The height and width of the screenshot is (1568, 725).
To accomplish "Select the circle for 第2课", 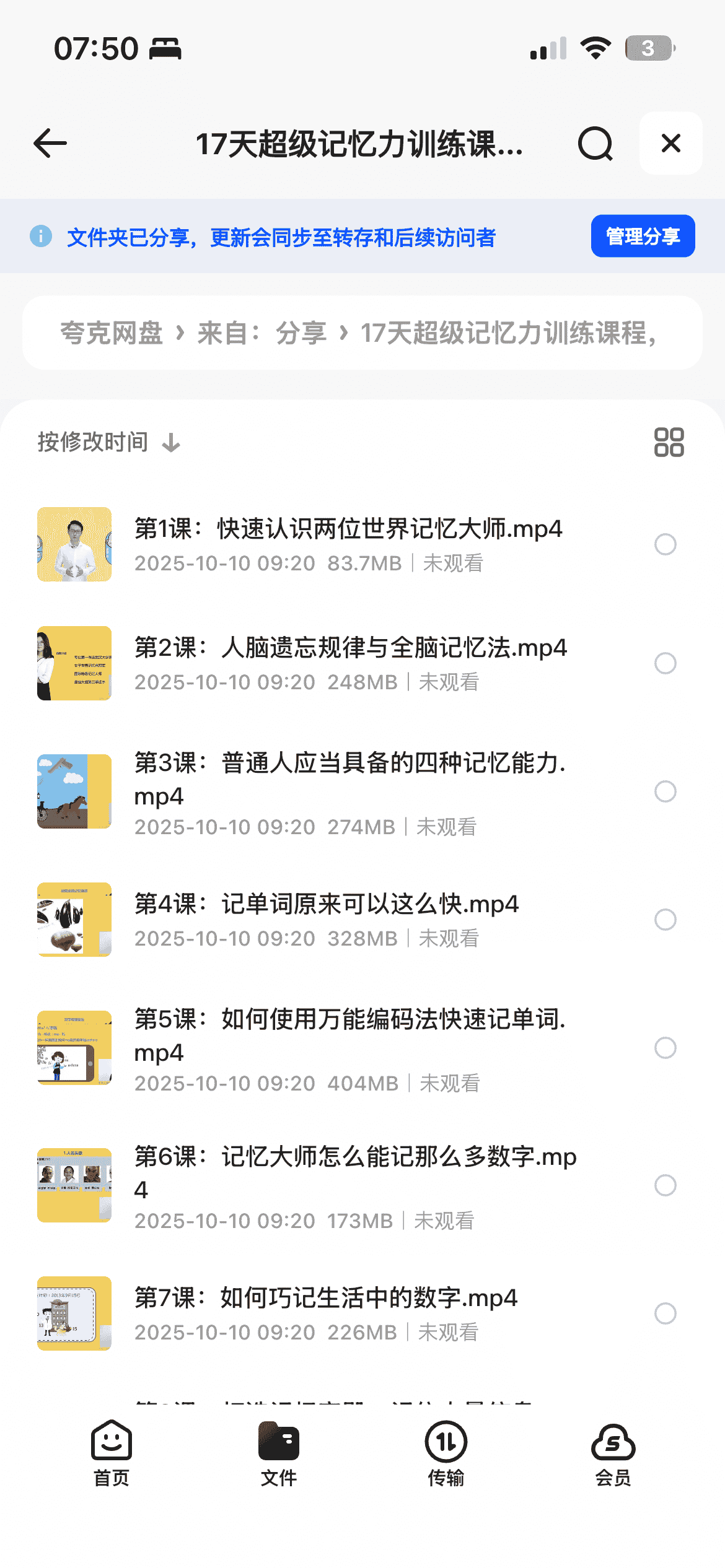I will pyautogui.click(x=665, y=663).
